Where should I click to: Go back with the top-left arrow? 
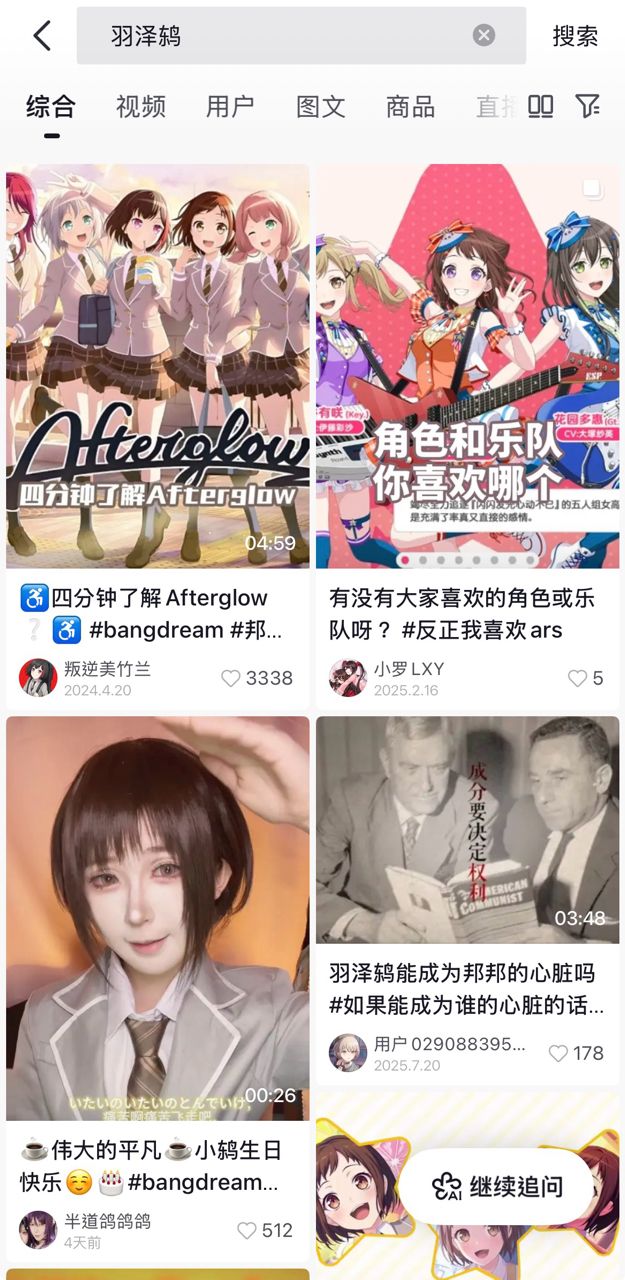[41, 36]
